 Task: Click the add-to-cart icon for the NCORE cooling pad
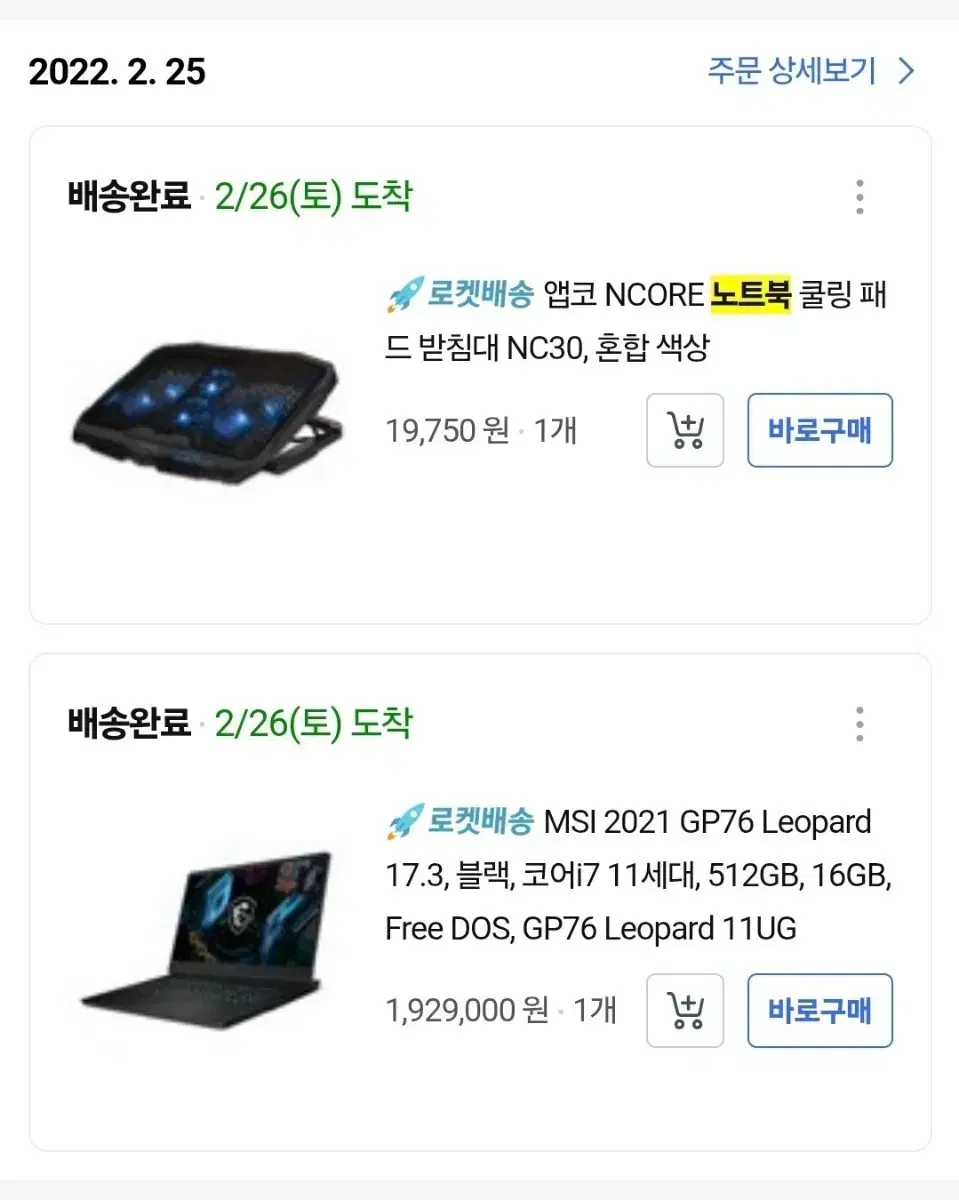coord(684,430)
